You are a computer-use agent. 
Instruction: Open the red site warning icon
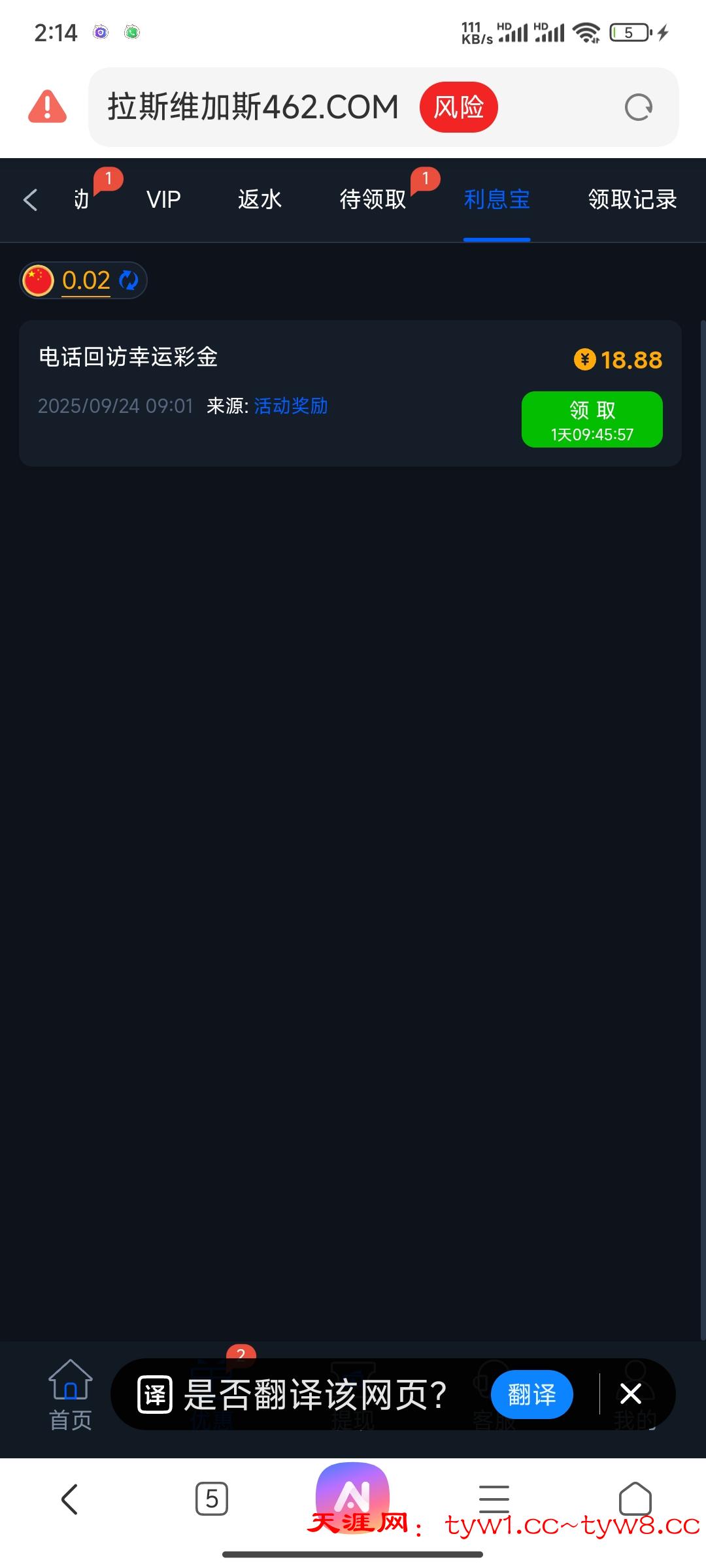(x=47, y=107)
